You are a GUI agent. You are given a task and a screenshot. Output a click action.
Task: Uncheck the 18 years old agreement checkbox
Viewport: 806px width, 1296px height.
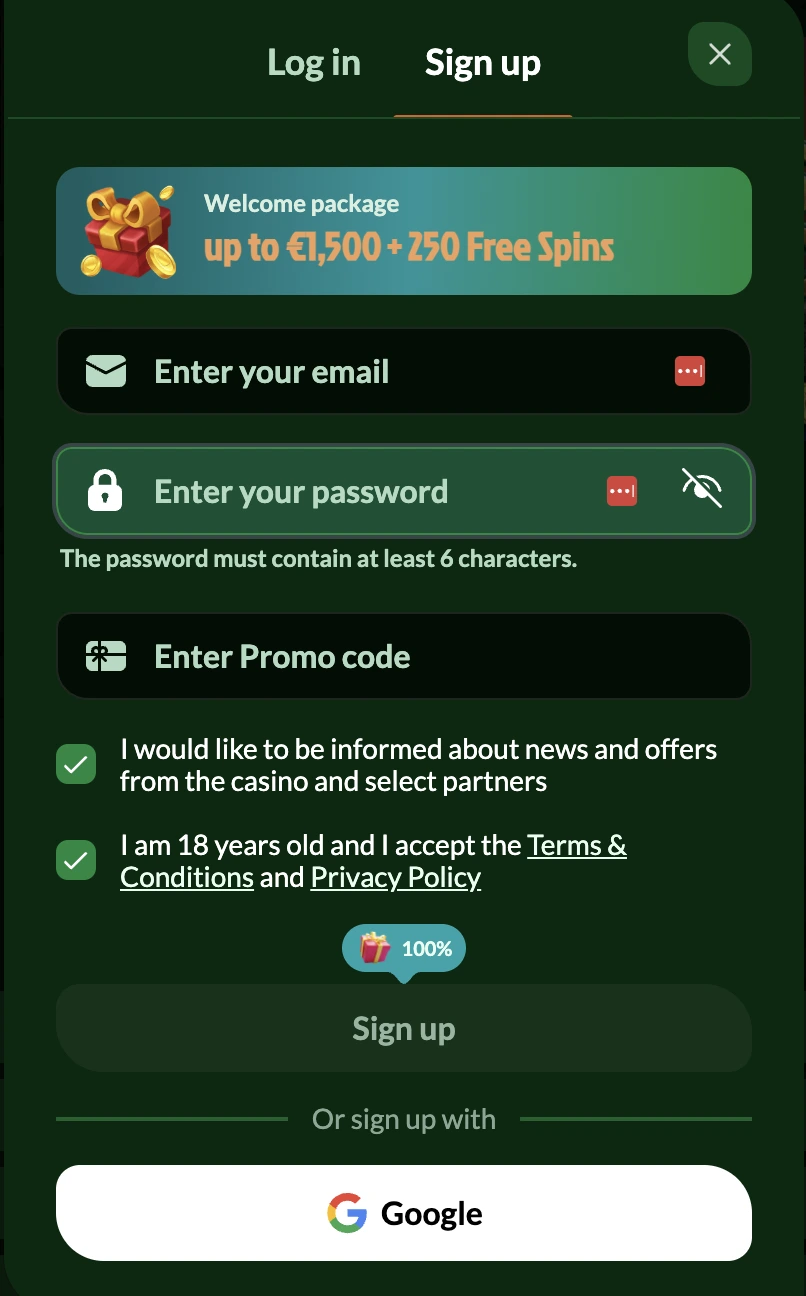pos(76,860)
